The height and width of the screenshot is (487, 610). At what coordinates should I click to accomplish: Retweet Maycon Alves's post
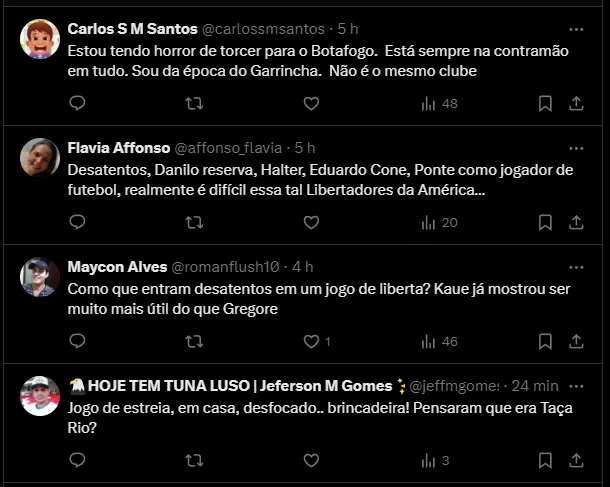195,341
